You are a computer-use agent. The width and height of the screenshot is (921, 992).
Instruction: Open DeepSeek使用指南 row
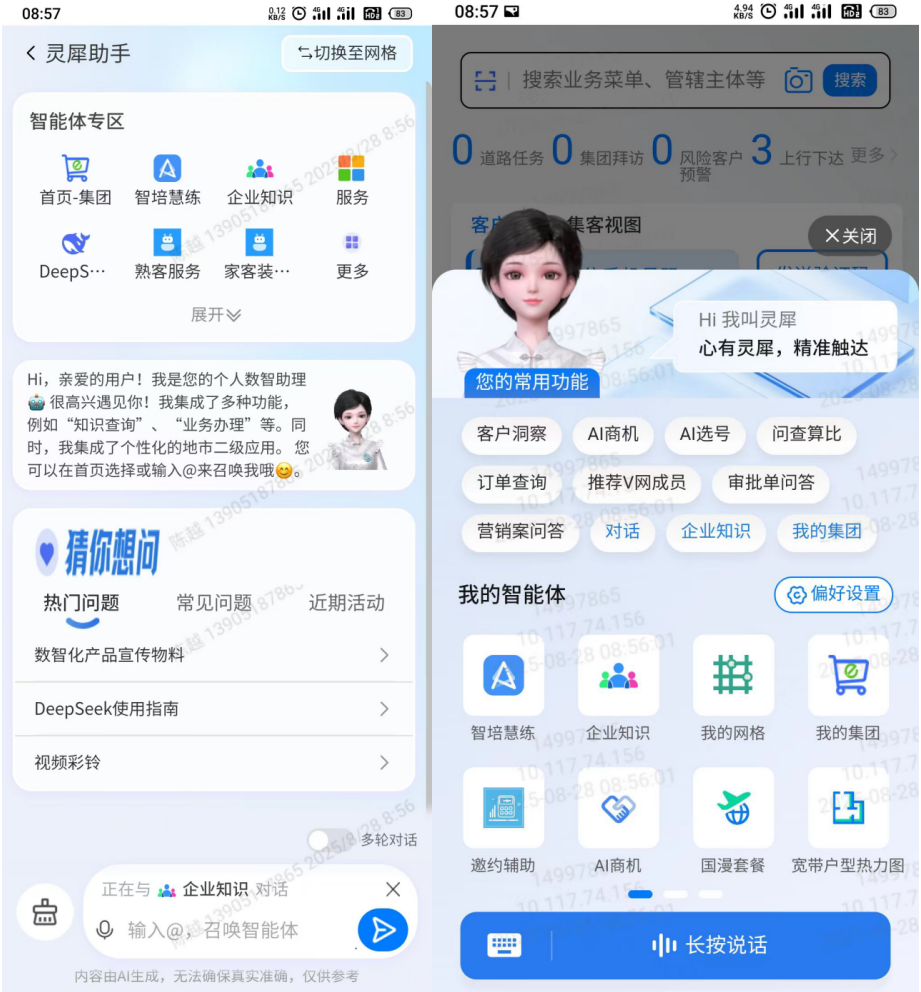click(213, 709)
